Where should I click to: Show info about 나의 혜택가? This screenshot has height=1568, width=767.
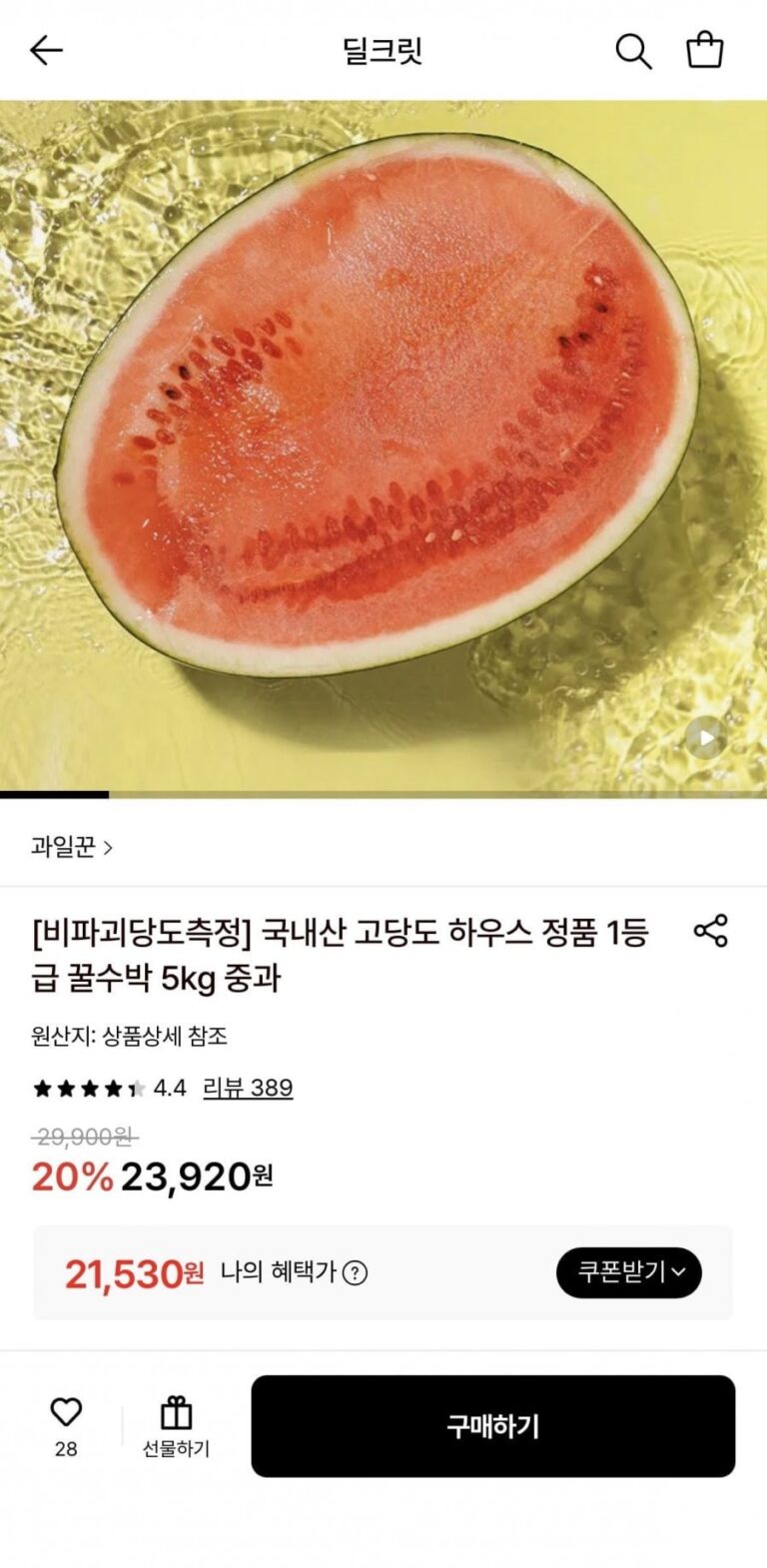click(355, 1272)
